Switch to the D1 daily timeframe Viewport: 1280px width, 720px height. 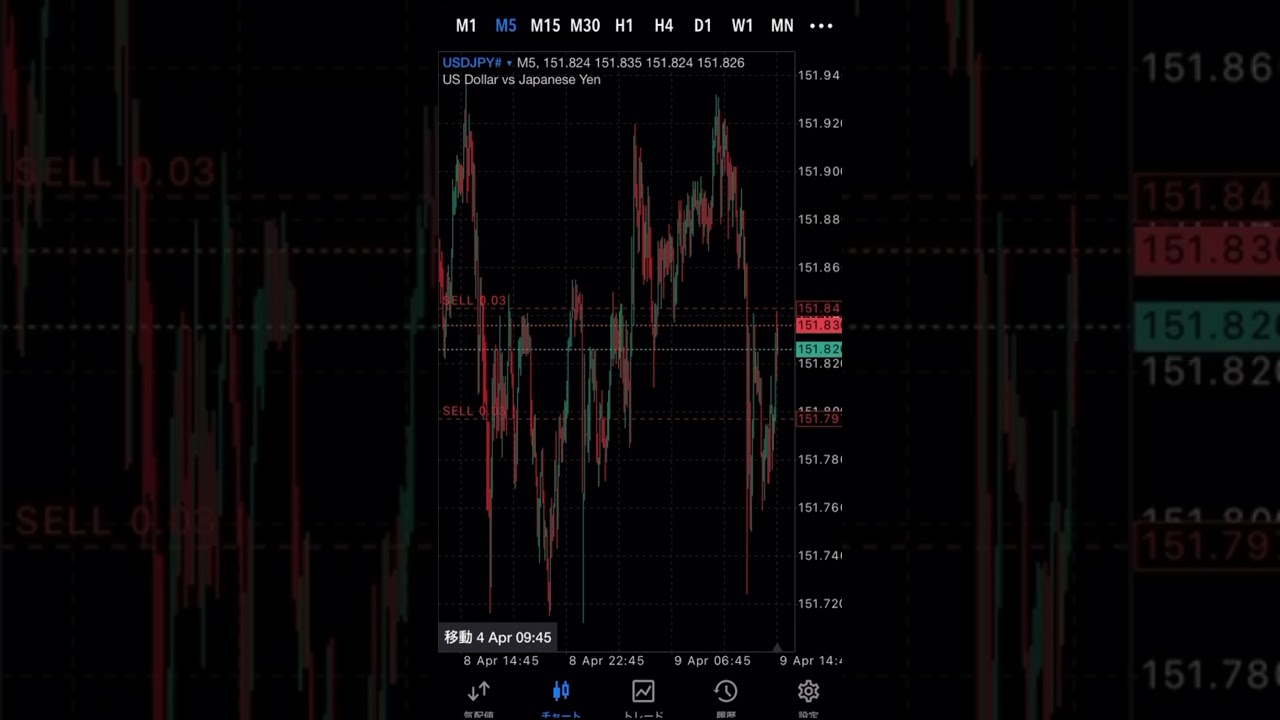[703, 26]
